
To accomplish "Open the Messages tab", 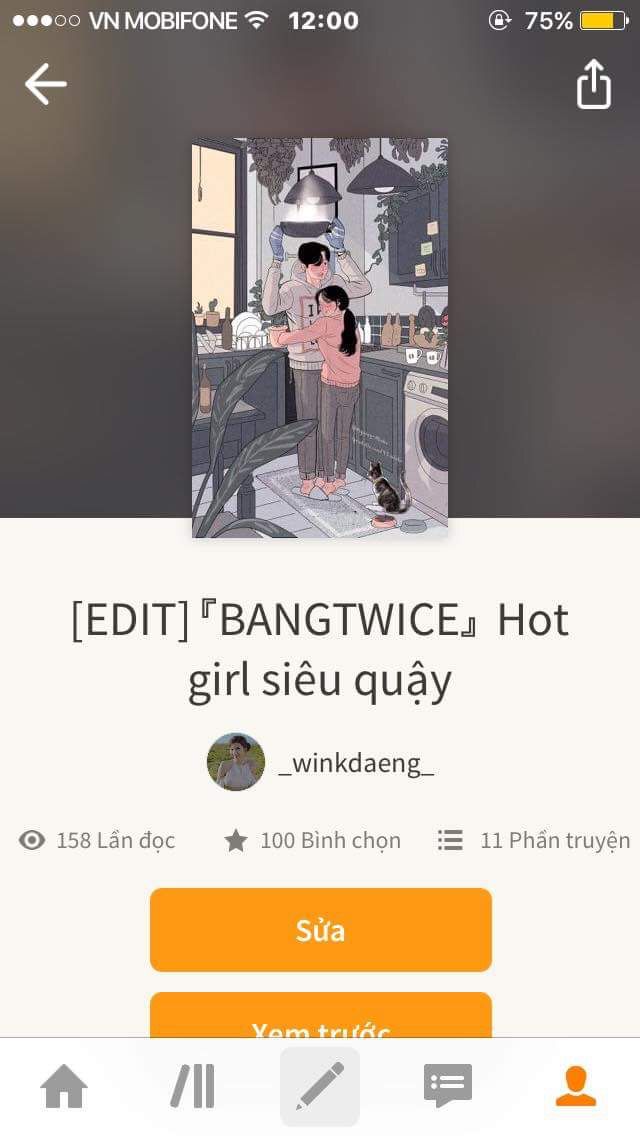I will click(x=447, y=1087).
